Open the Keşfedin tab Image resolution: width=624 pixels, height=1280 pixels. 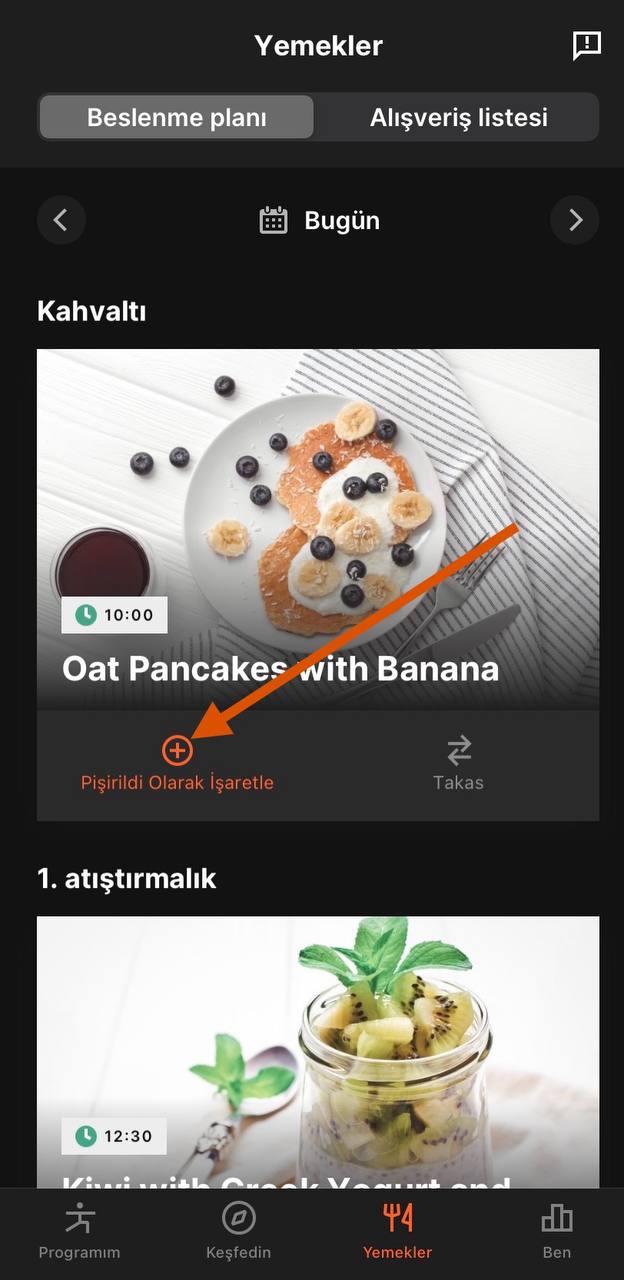[238, 1232]
